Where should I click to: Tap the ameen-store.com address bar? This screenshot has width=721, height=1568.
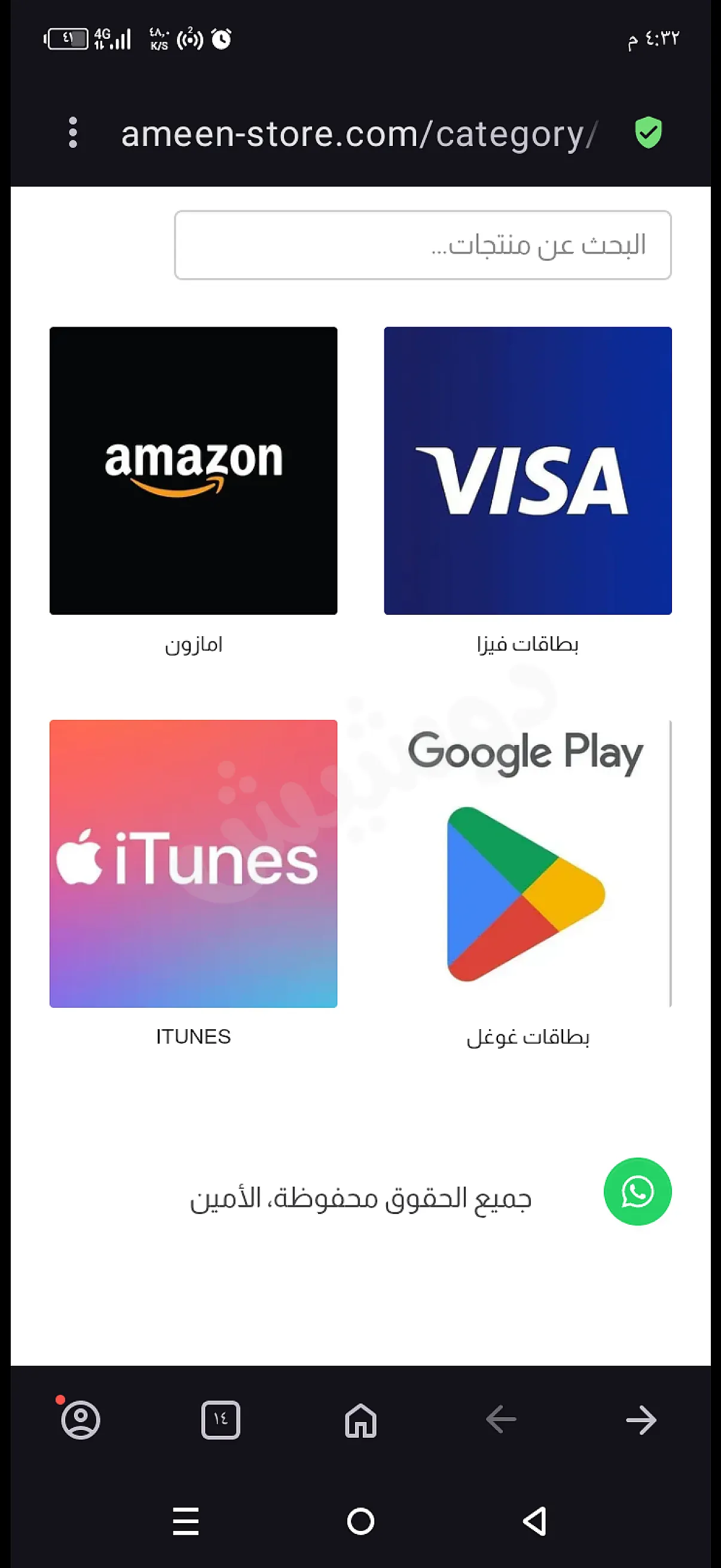(359, 134)
